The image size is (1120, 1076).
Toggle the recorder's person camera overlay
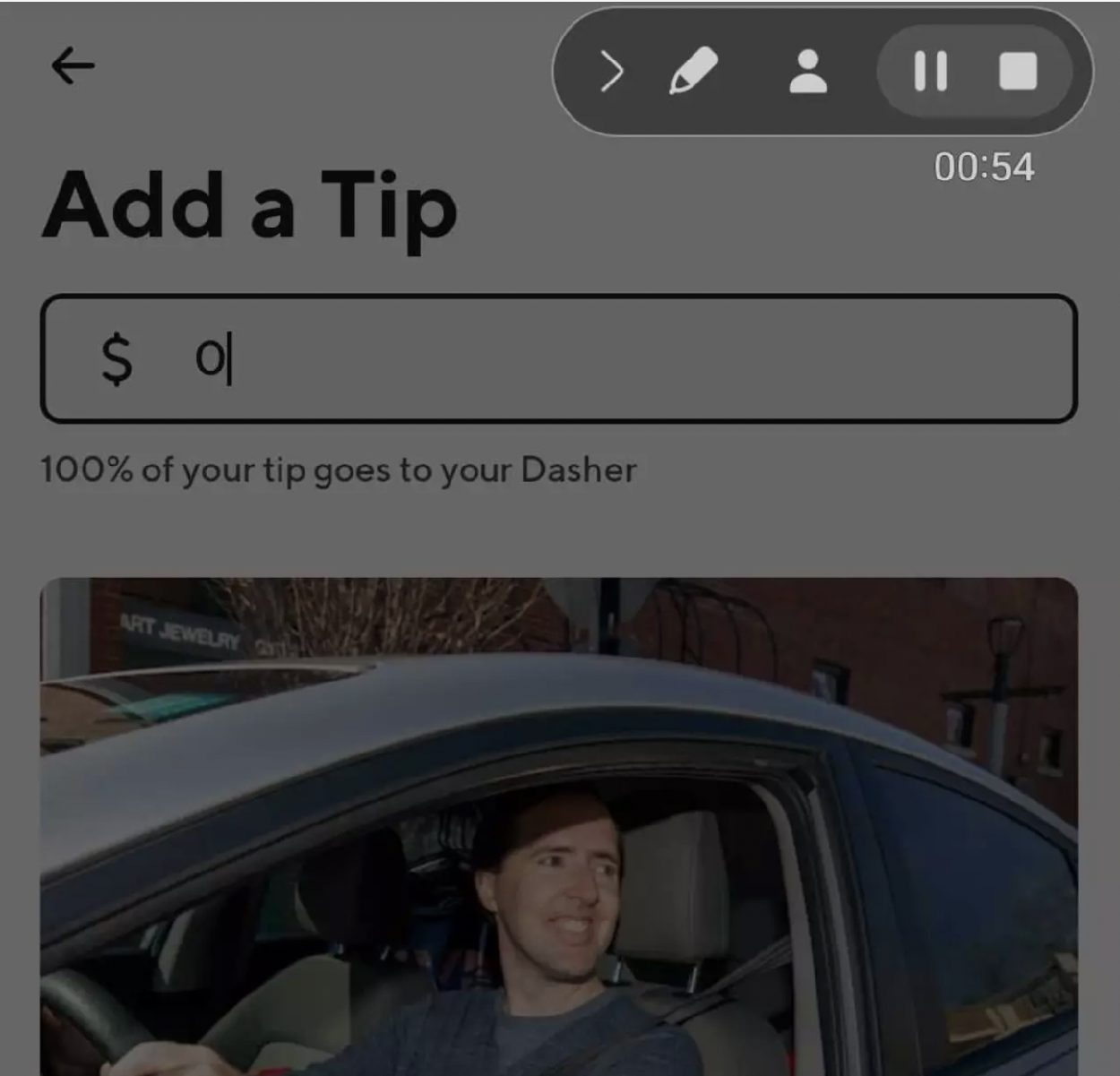coord(807,71)
